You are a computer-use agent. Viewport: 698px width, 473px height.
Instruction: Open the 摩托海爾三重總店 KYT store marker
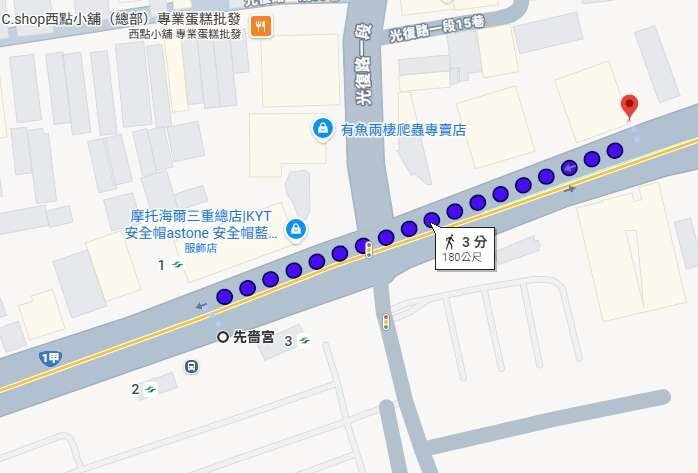[296, 230]
